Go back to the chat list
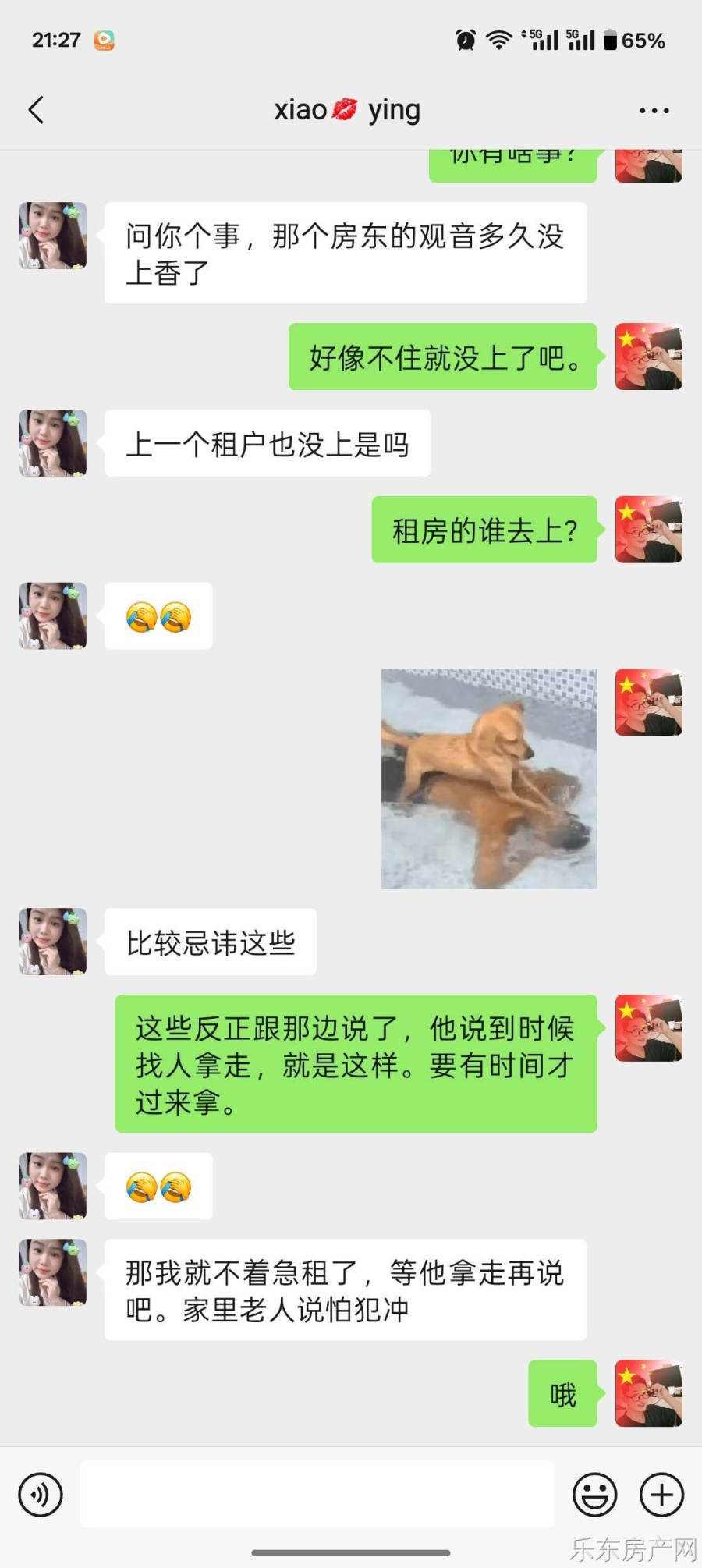The height and width of the screenshot is (1568, 702). tap(36, 110)
